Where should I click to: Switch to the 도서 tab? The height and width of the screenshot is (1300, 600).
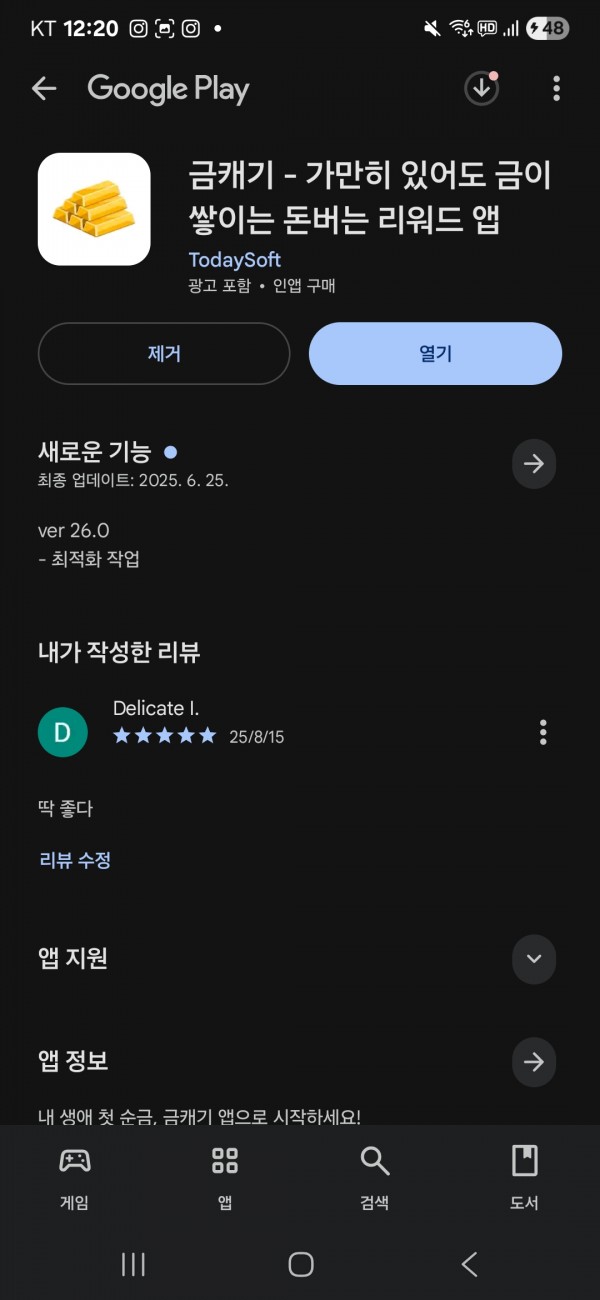coord(525,1177)
